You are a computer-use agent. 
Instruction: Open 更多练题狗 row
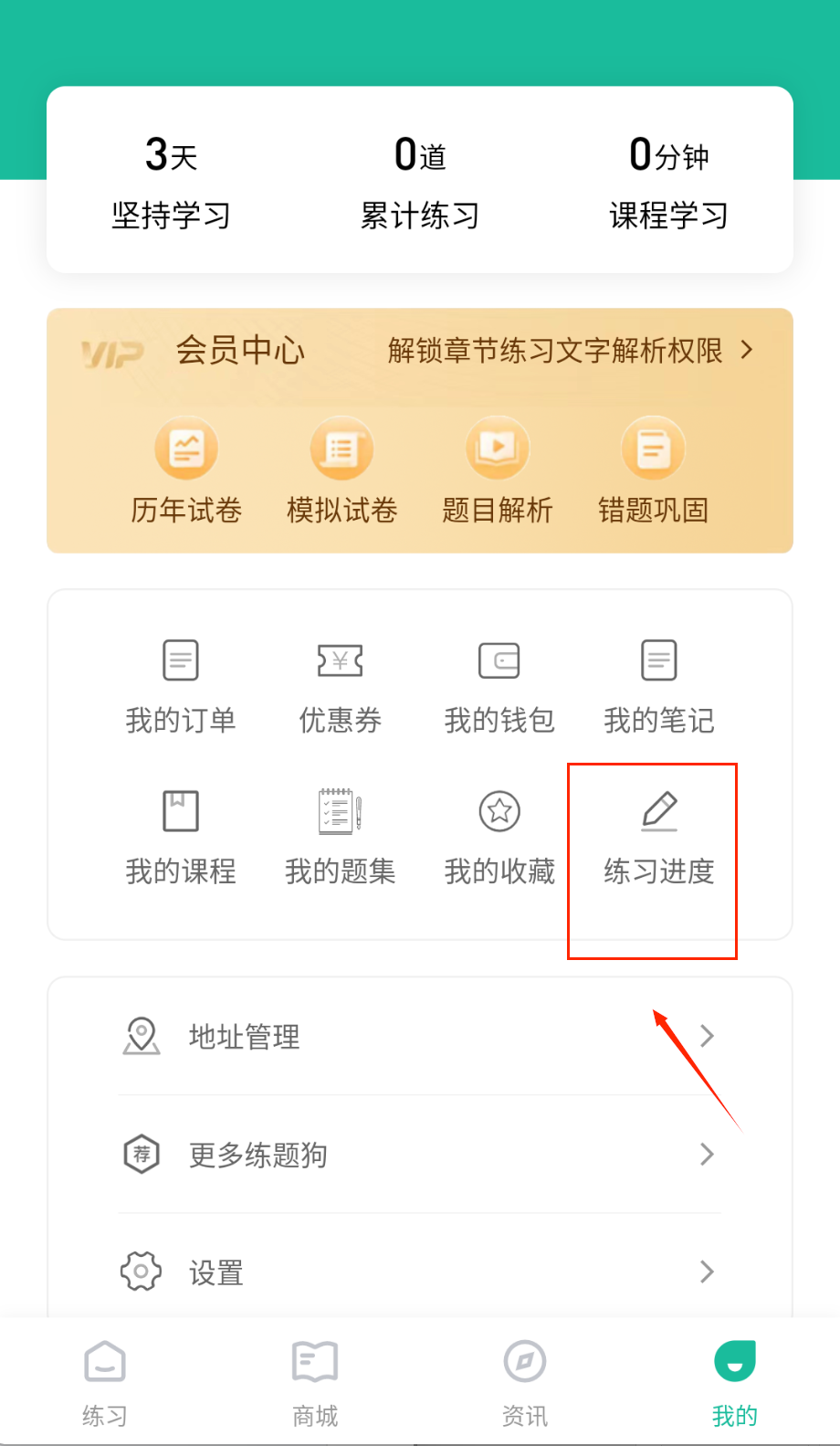(x=419, y=1155)
